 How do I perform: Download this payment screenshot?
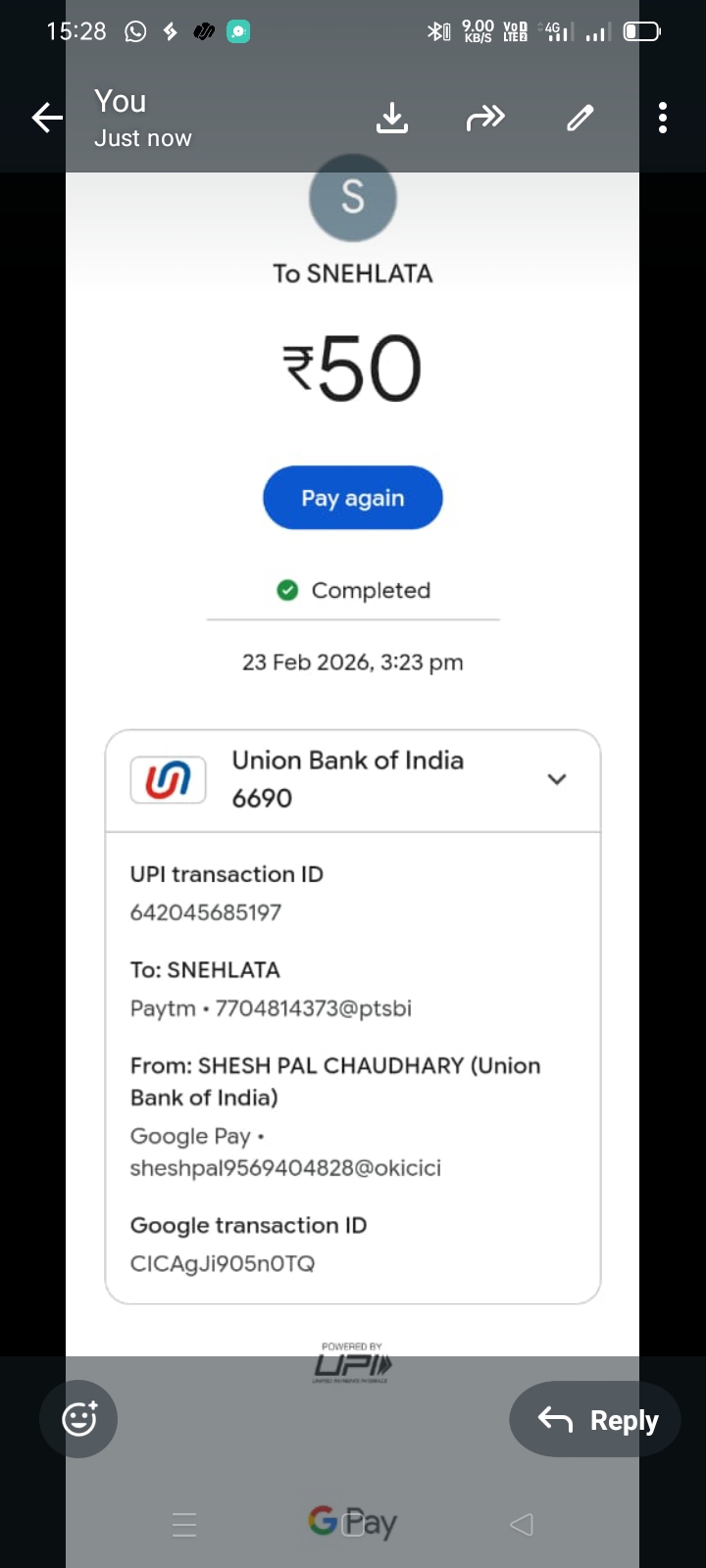[392, 119]
